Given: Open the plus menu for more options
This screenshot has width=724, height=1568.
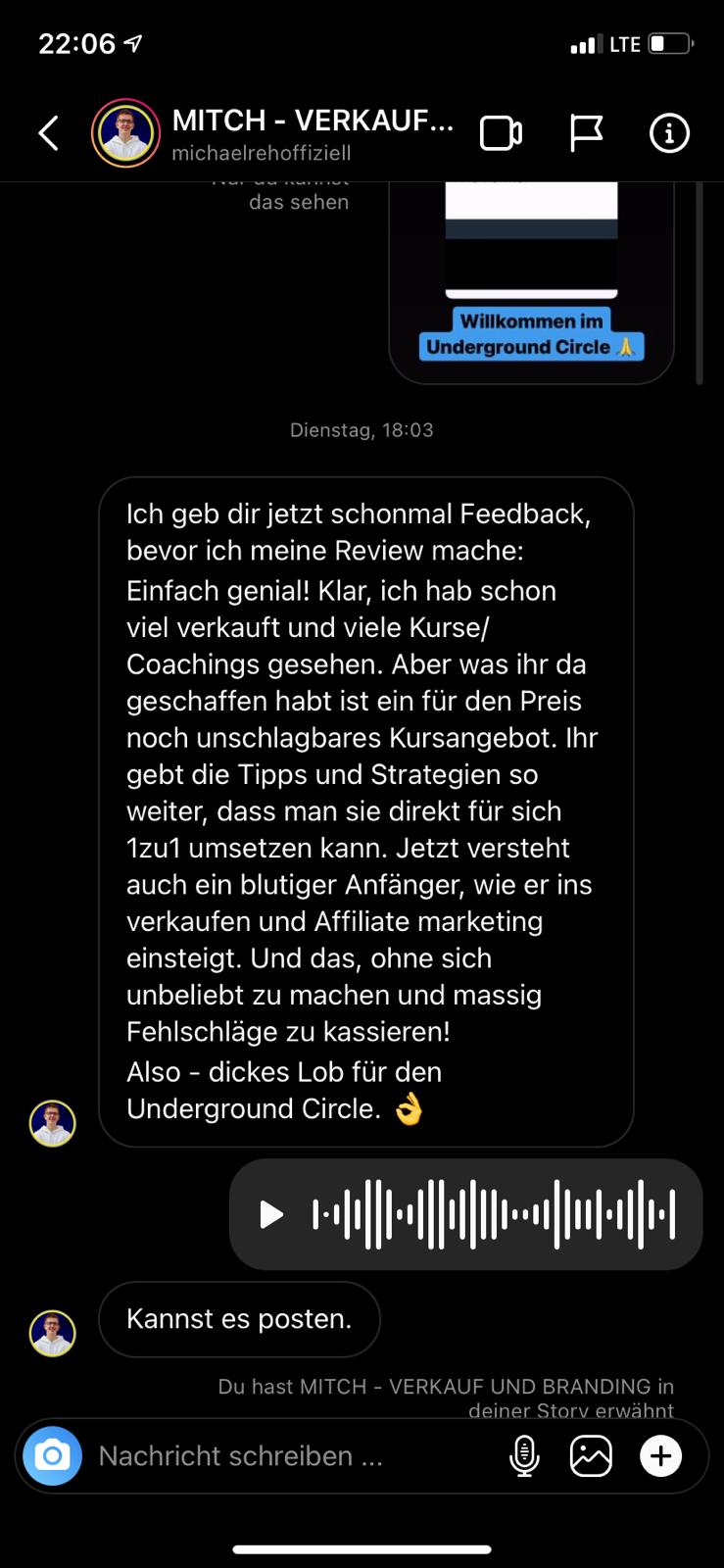Looking at the screenshot, I should pyautogui.click(x=661, y=1455).
